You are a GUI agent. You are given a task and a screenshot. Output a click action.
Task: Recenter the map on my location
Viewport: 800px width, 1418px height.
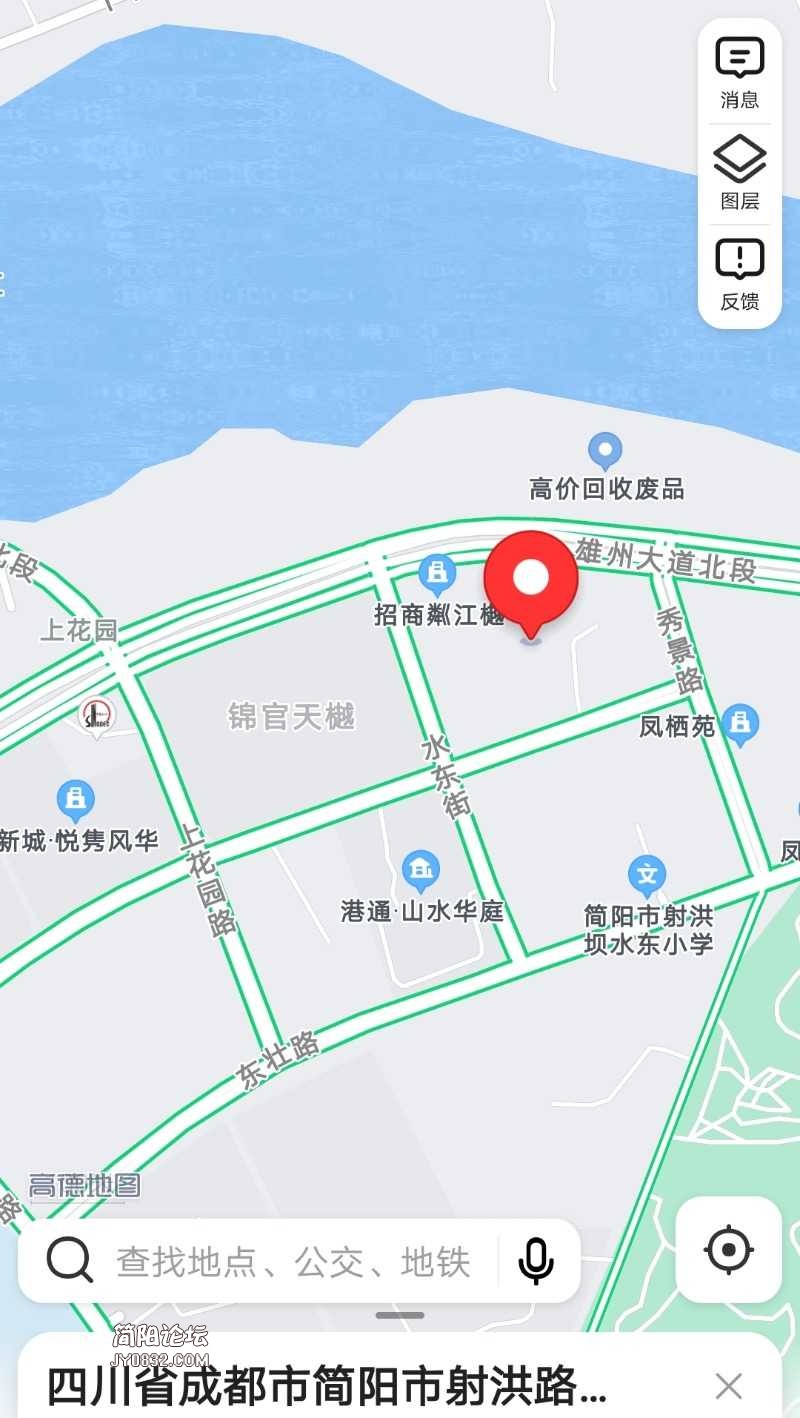[728, 1249]
